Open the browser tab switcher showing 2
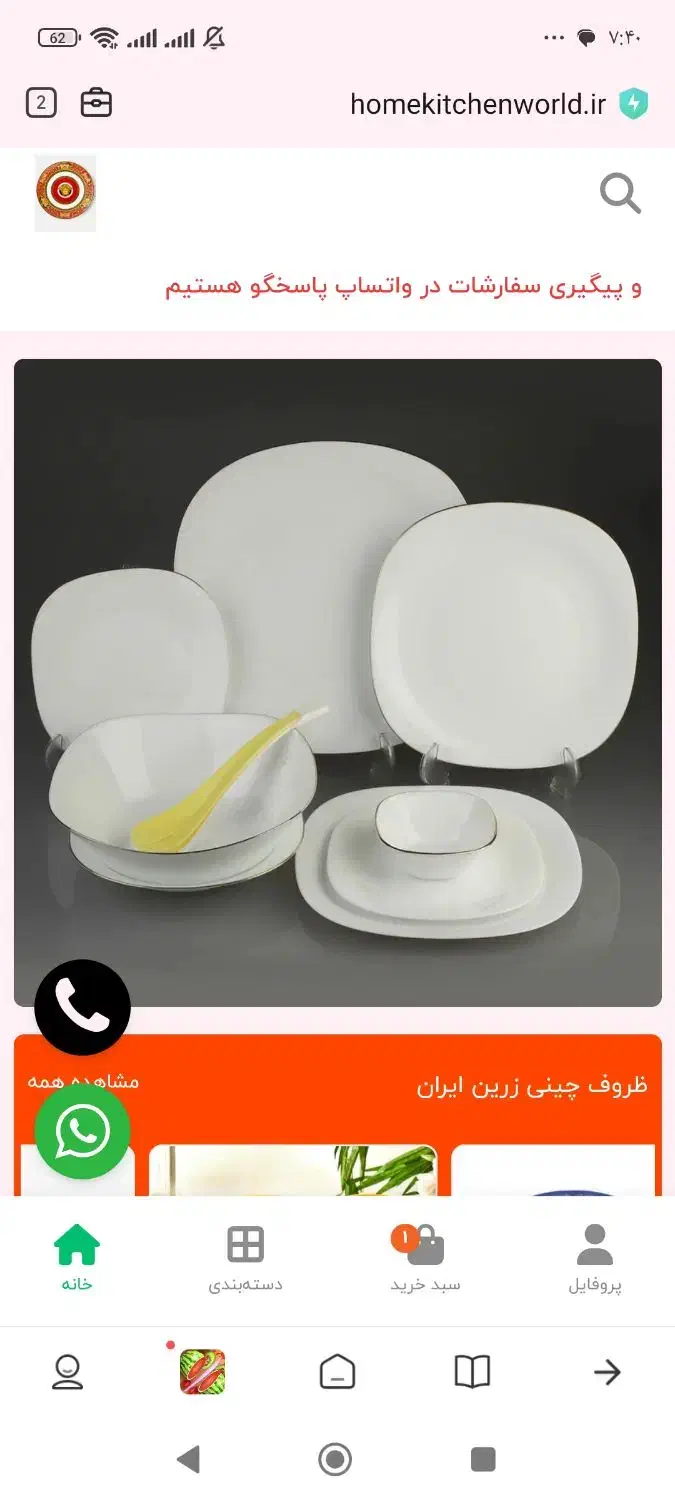The height and width of the screenshot is (1500, 675). [41, 102]
